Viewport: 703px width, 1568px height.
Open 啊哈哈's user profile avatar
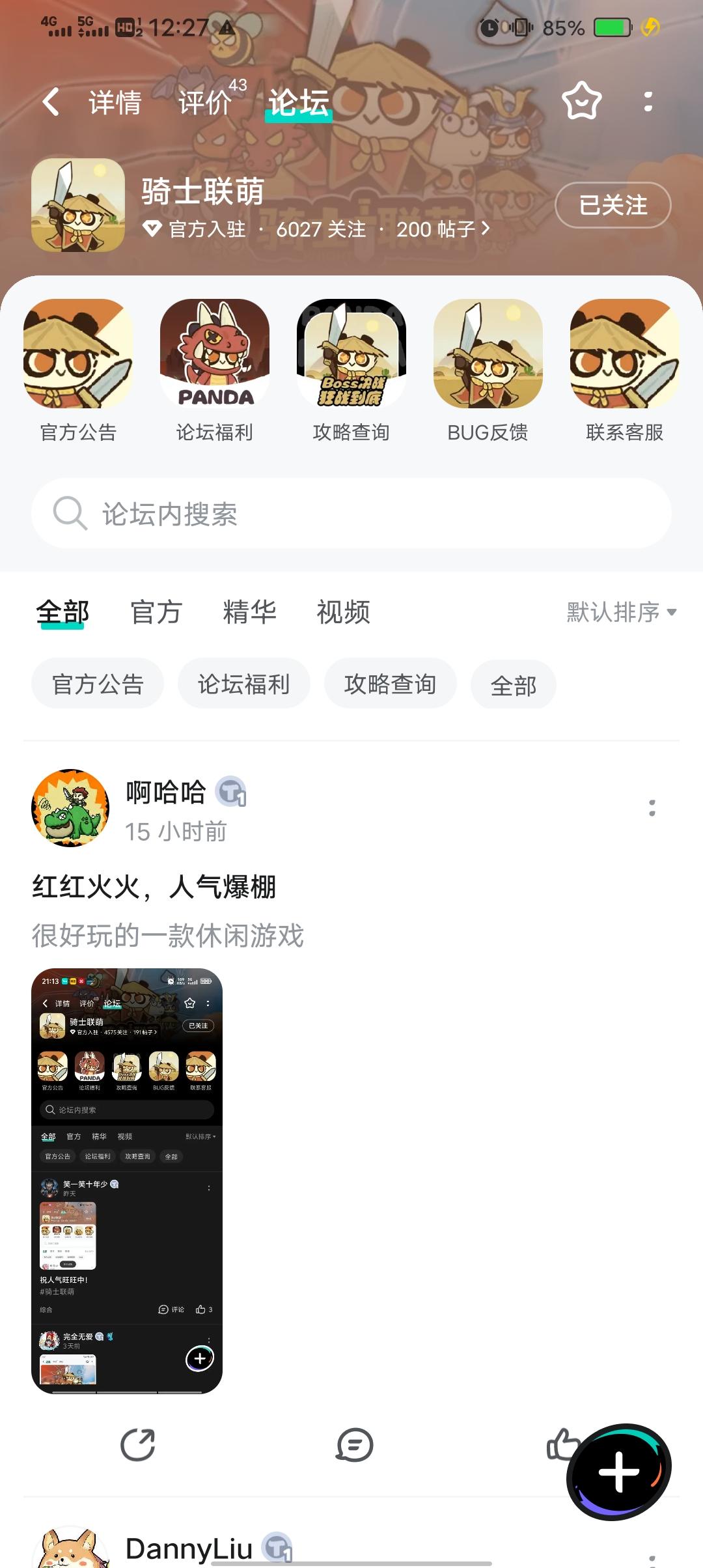pyautogui.click(x=70, y=807)
